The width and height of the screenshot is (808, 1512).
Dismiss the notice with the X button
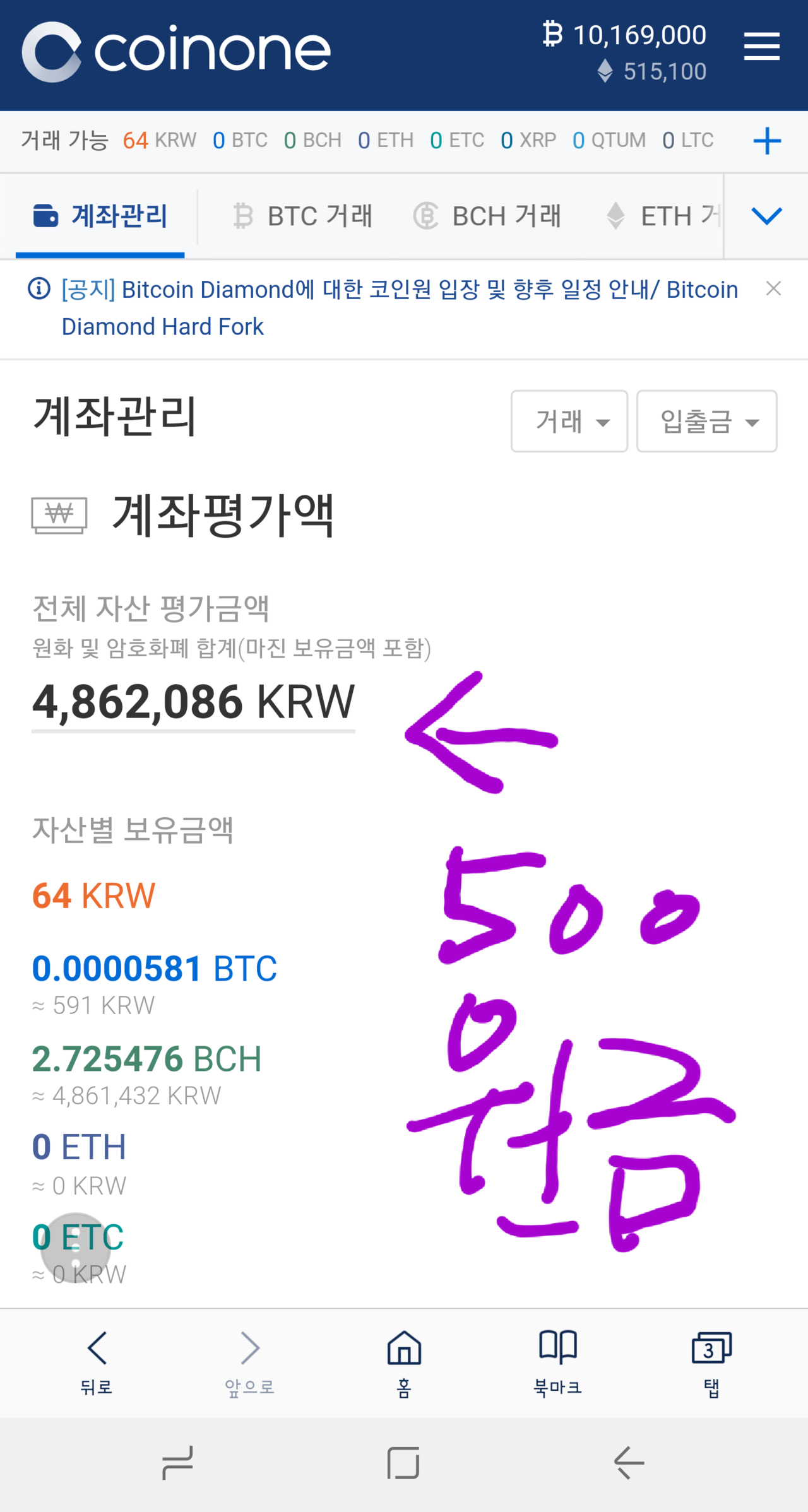click(774, 289)
